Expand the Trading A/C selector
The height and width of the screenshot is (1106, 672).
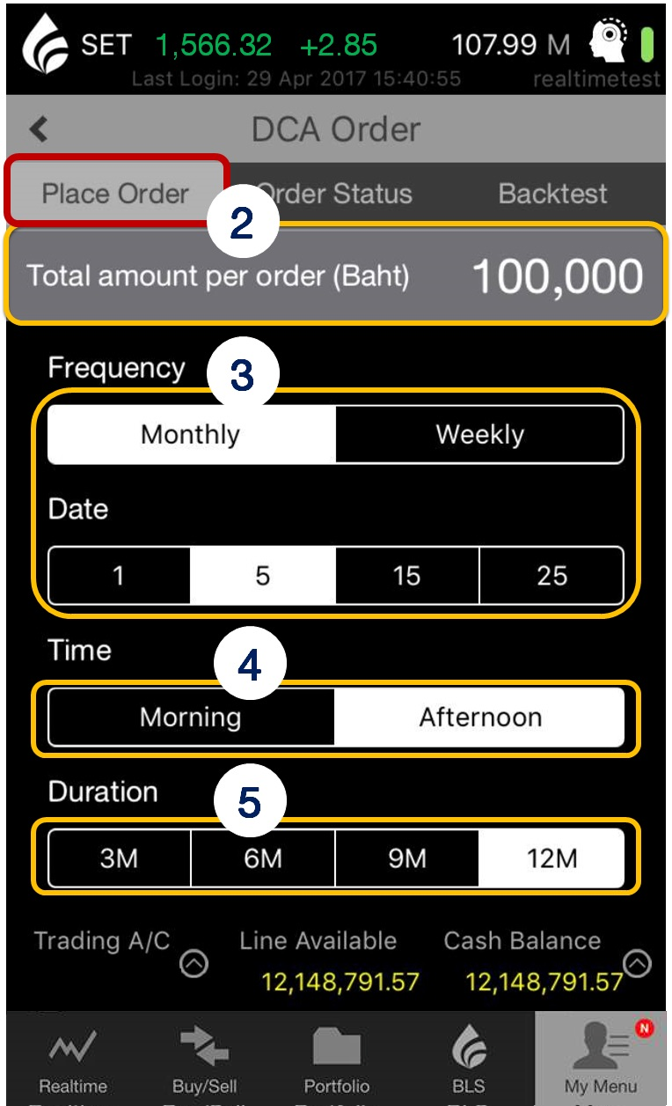(194, 963)
